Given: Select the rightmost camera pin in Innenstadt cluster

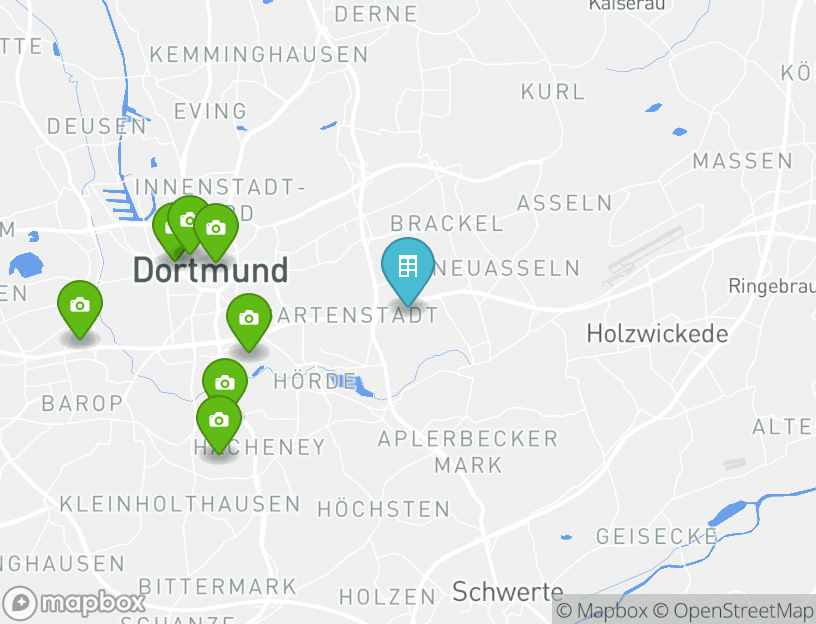Looking at the screenshot, I should click(215, 228).
